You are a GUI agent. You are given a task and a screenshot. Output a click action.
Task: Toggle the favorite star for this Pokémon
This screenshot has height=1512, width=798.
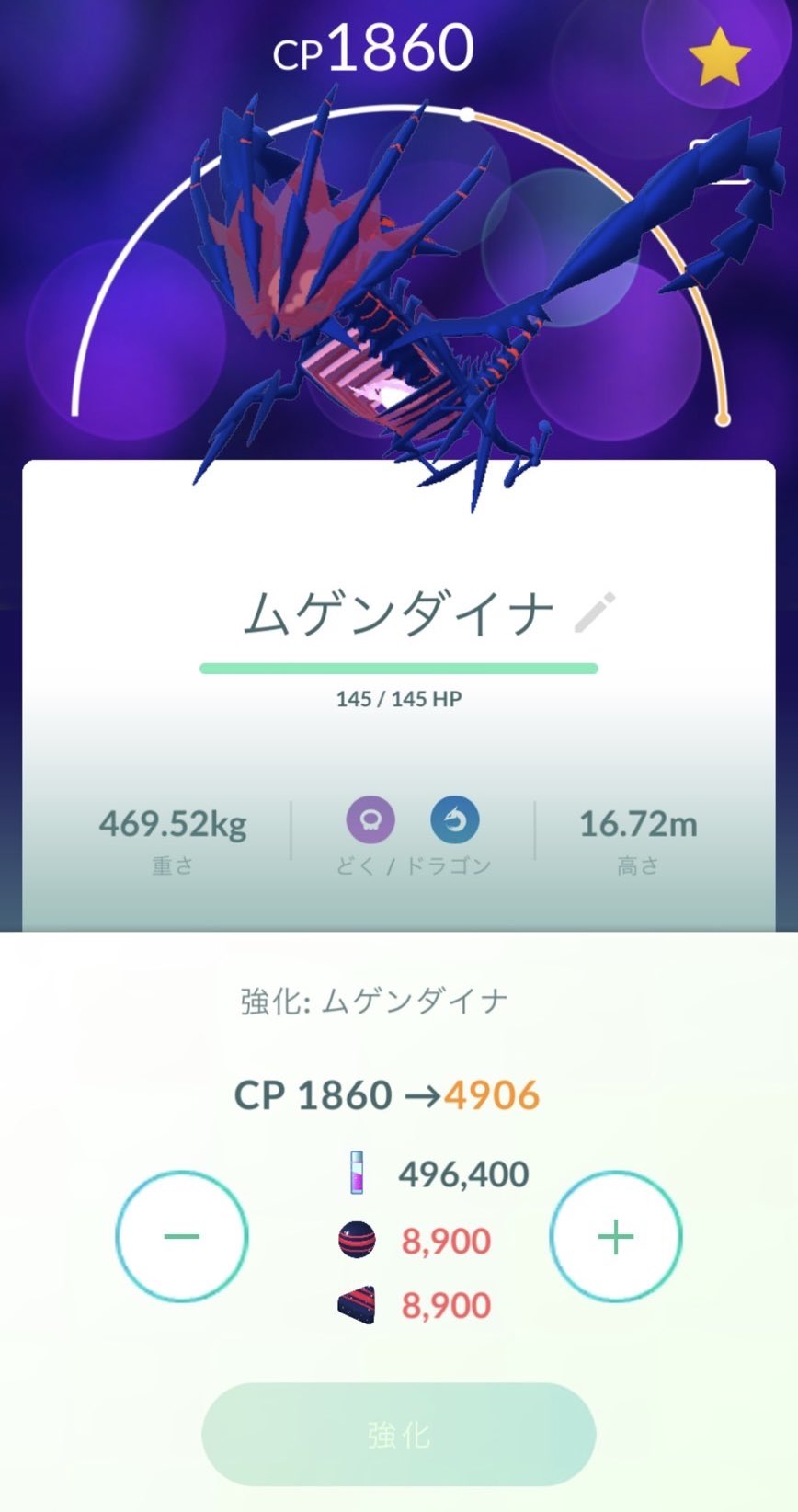(x=719, y=58)
